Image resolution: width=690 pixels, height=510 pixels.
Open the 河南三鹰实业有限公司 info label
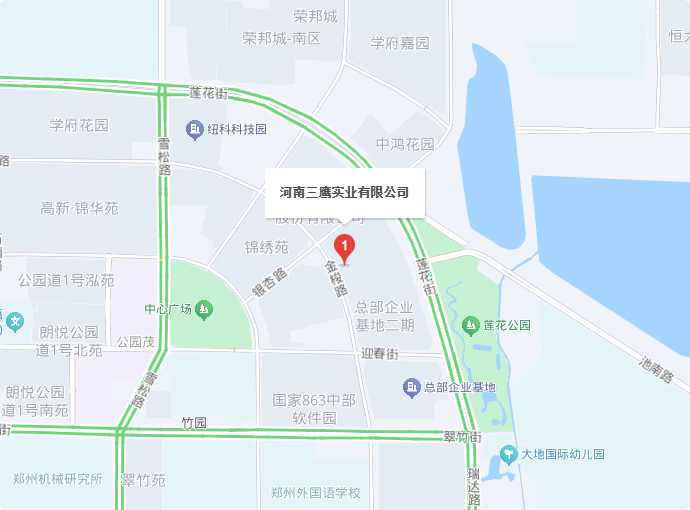click(345, 191)
